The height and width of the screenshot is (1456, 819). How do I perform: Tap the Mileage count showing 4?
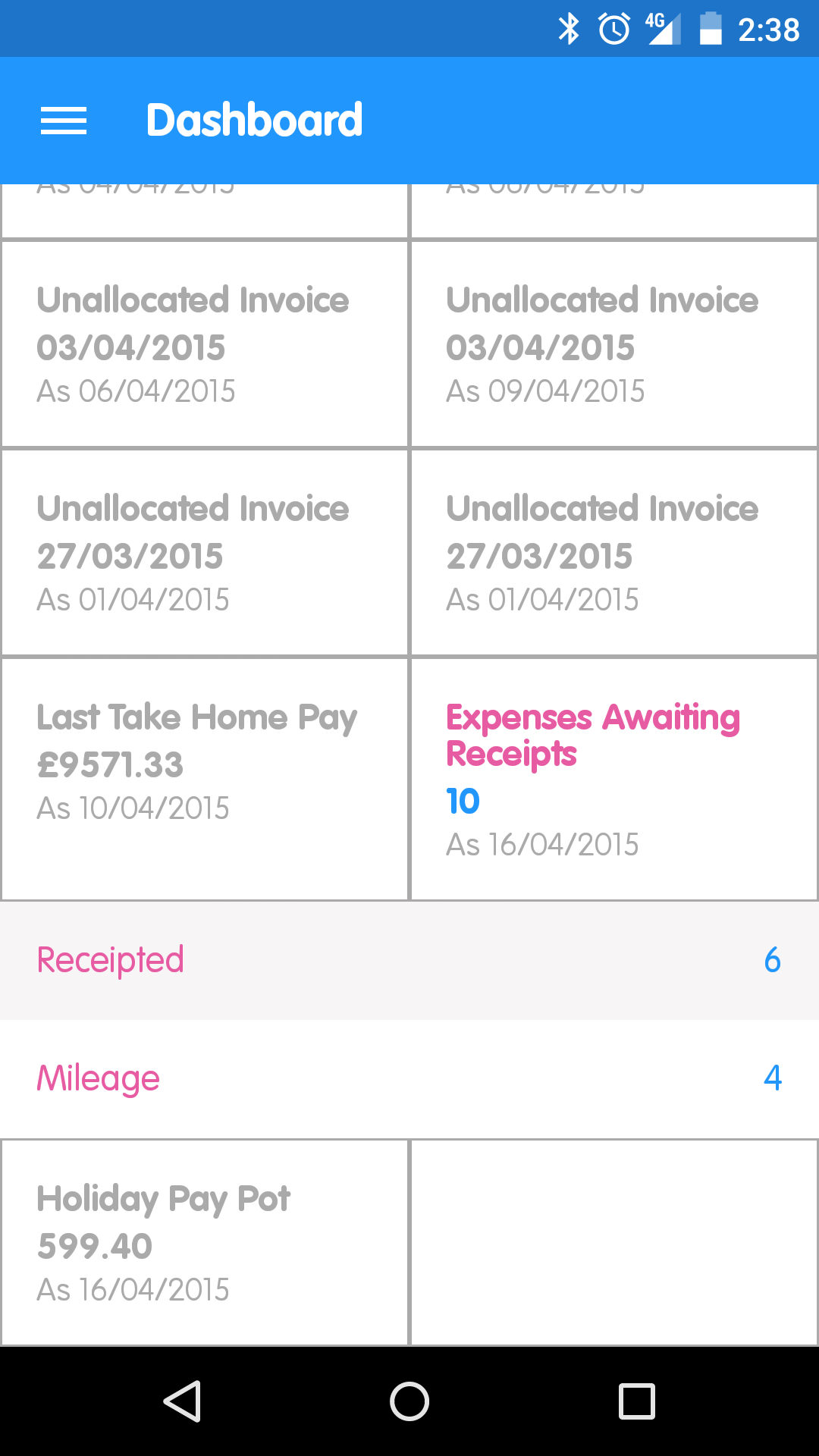[771, 1078]
